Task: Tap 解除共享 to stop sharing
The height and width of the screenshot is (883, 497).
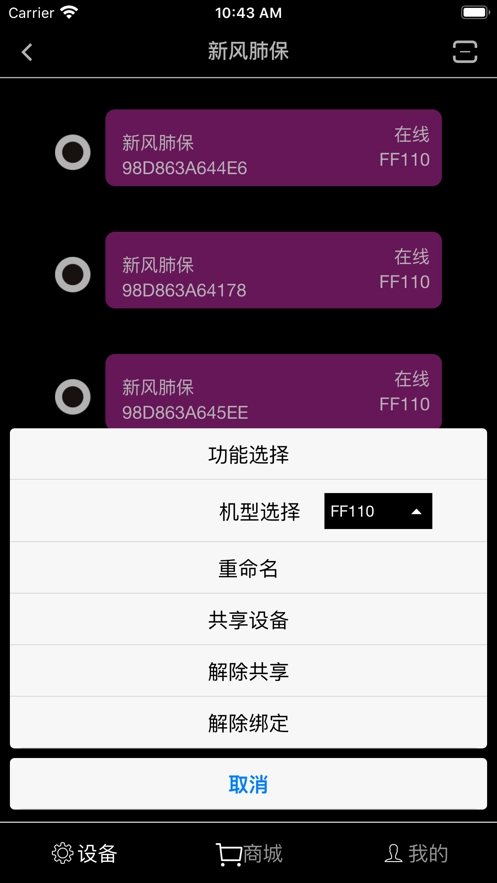Action: coord(248,671)
